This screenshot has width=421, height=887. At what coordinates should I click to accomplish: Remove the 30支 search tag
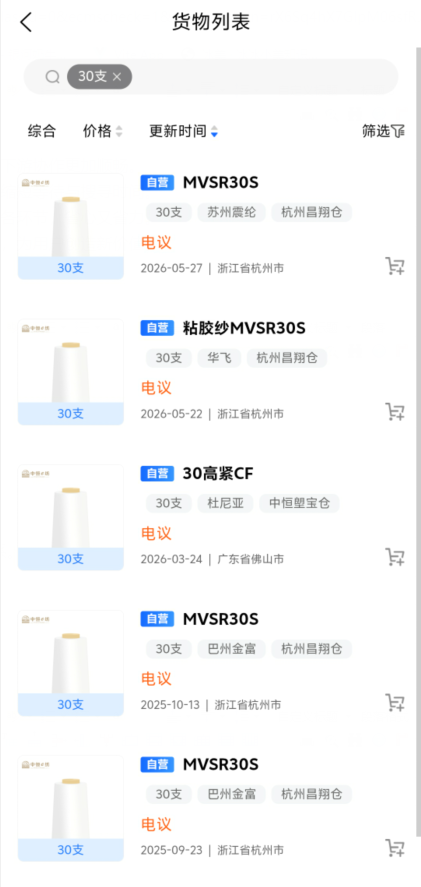coord(117,77)
